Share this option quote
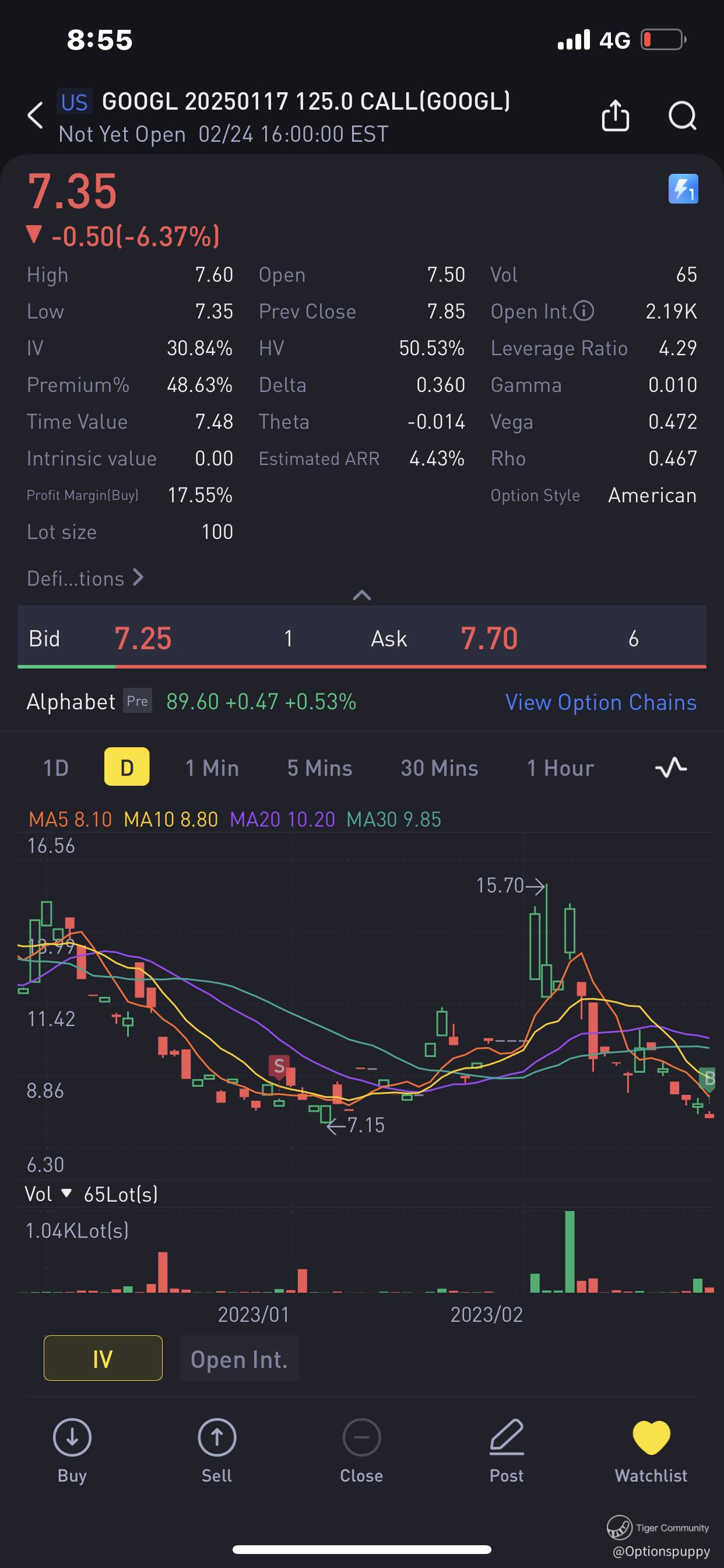 pyautogui.click(x=615, y=115)
